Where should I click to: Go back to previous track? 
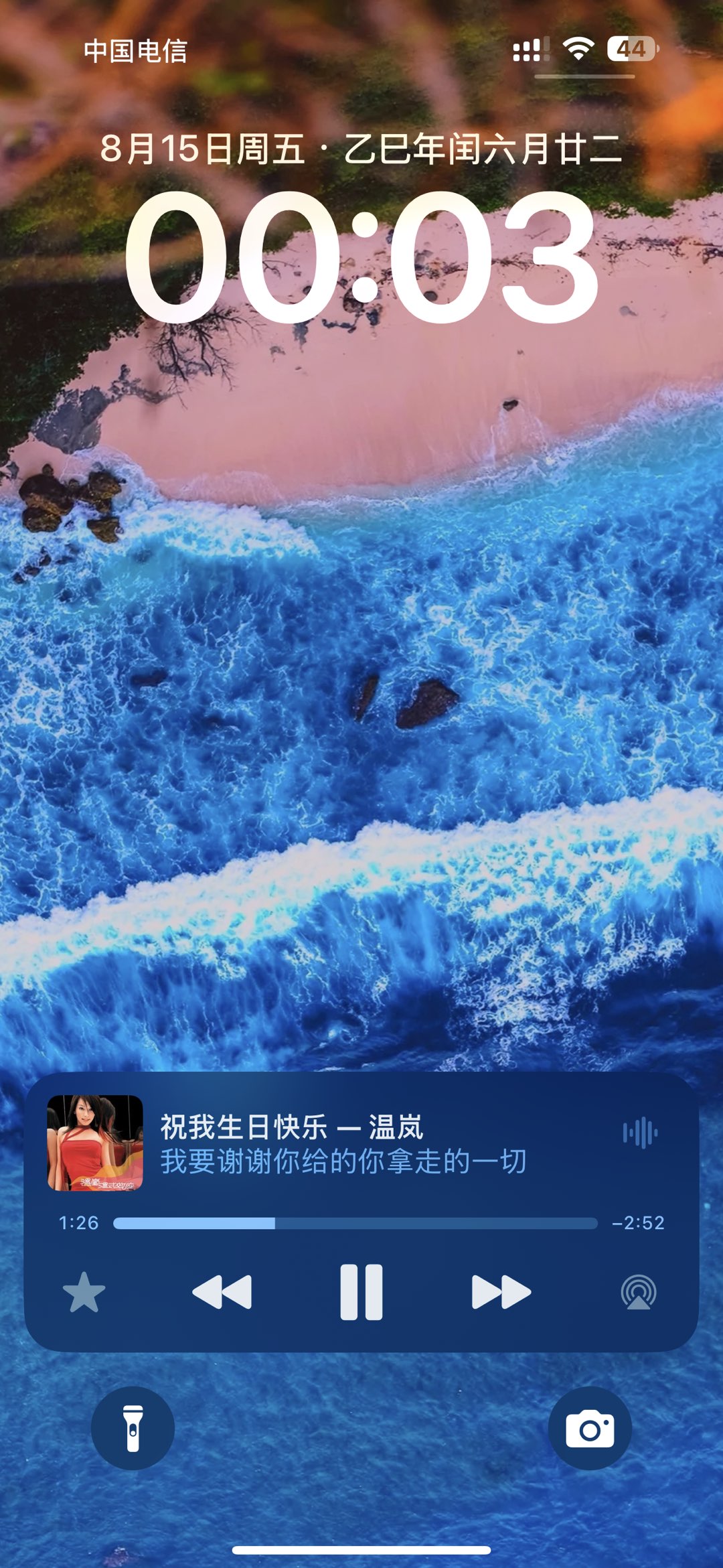coord(222,1292)
